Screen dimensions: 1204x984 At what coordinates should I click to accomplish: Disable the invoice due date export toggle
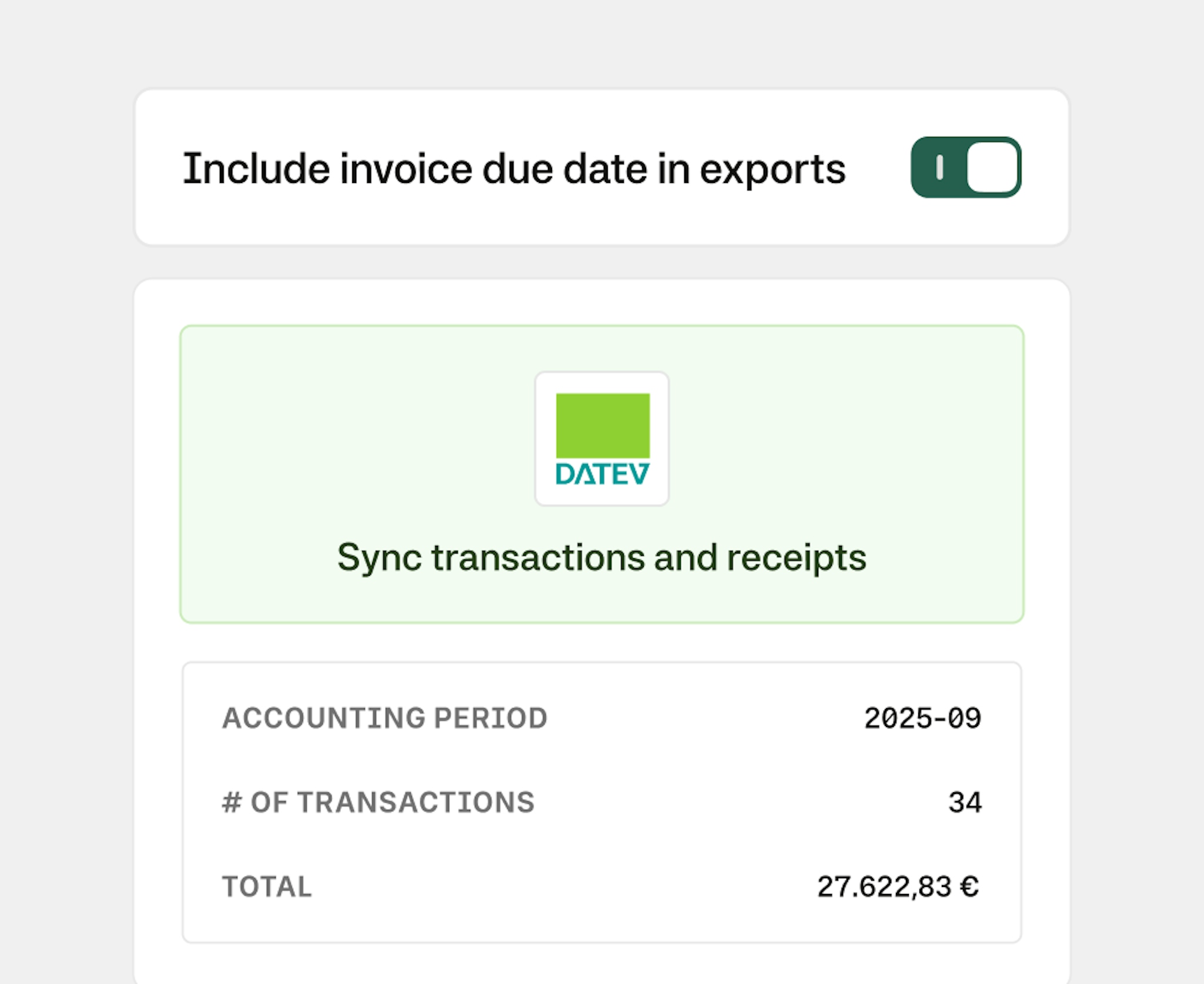click(x=965, y=168)
